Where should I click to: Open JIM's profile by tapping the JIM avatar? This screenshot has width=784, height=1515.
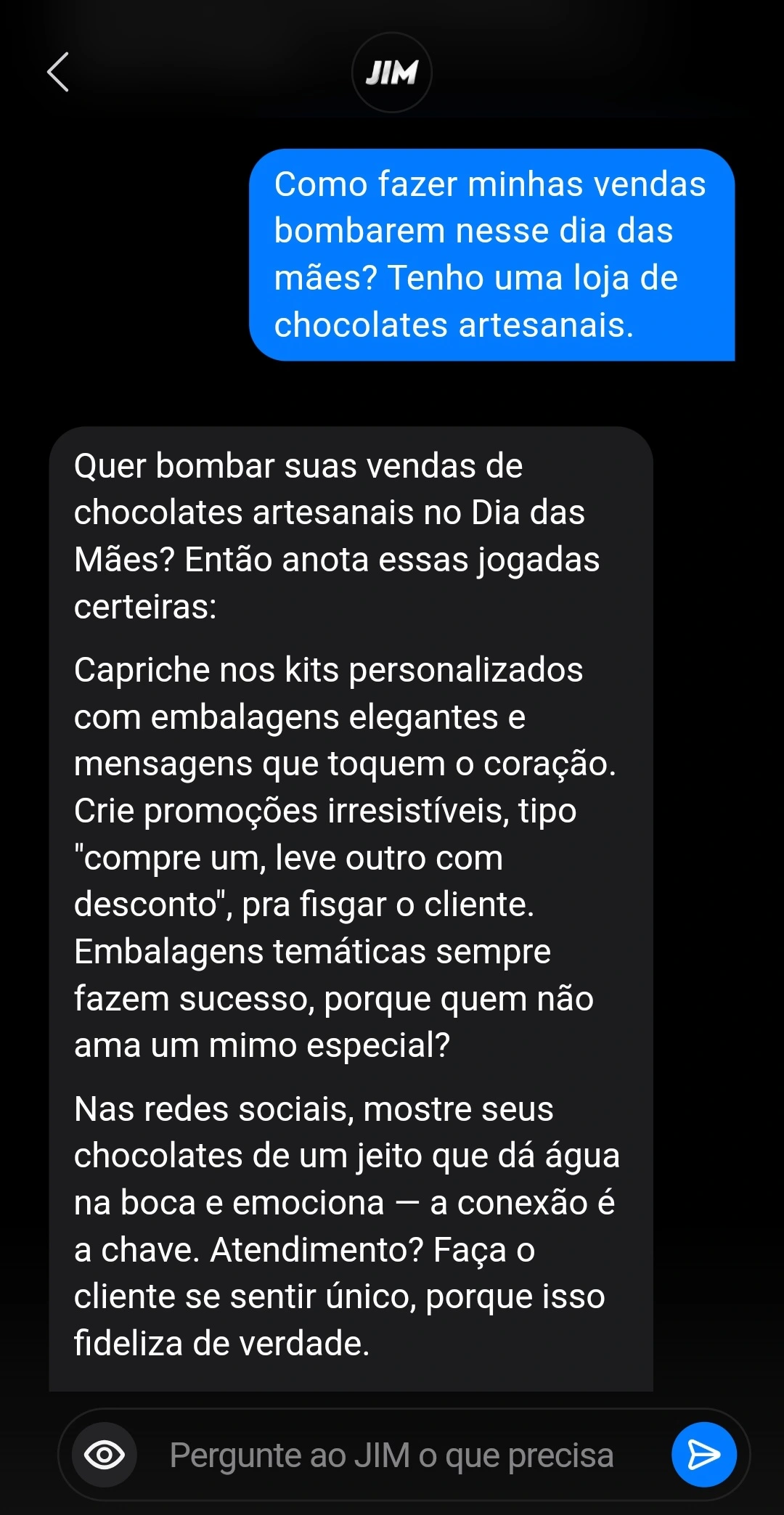[x=391, y=73]
